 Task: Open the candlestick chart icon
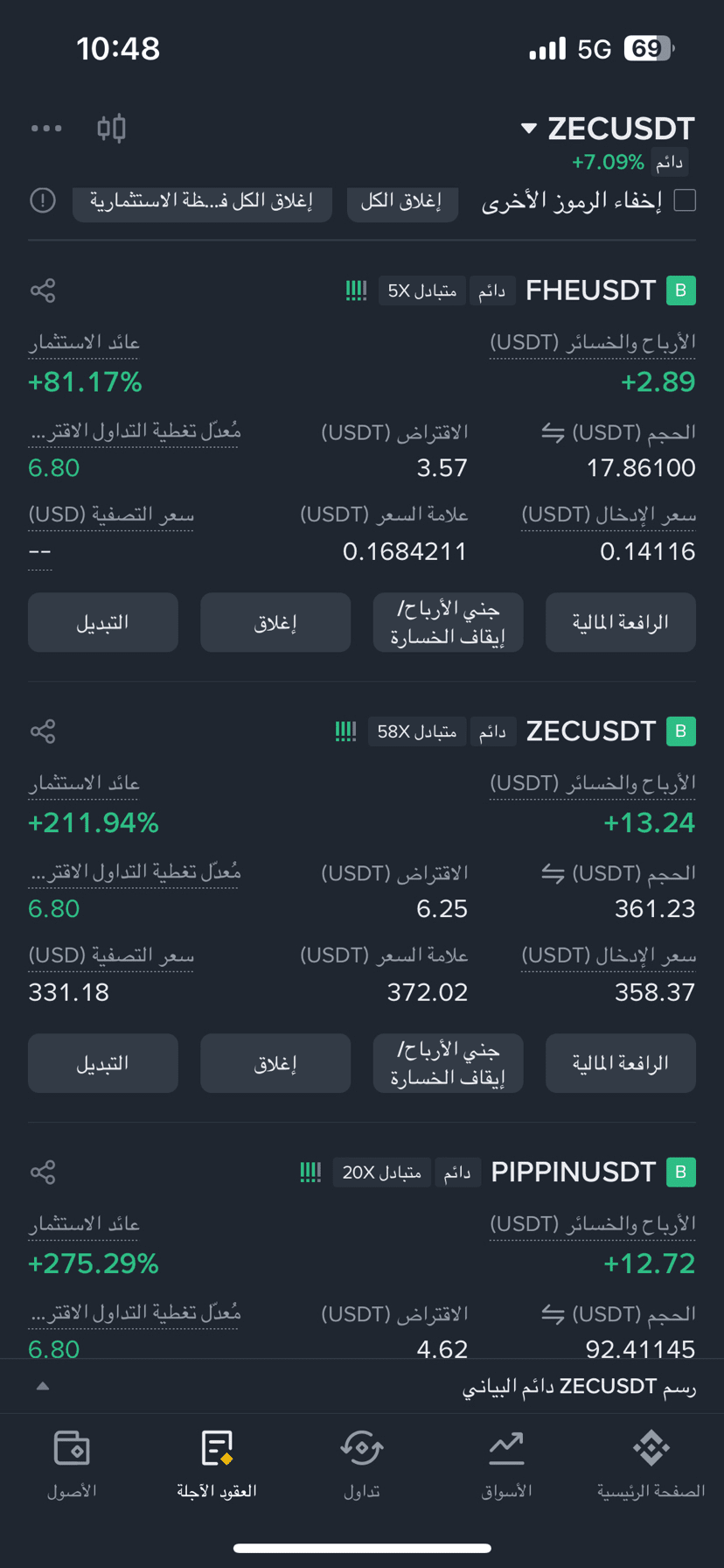111,129
